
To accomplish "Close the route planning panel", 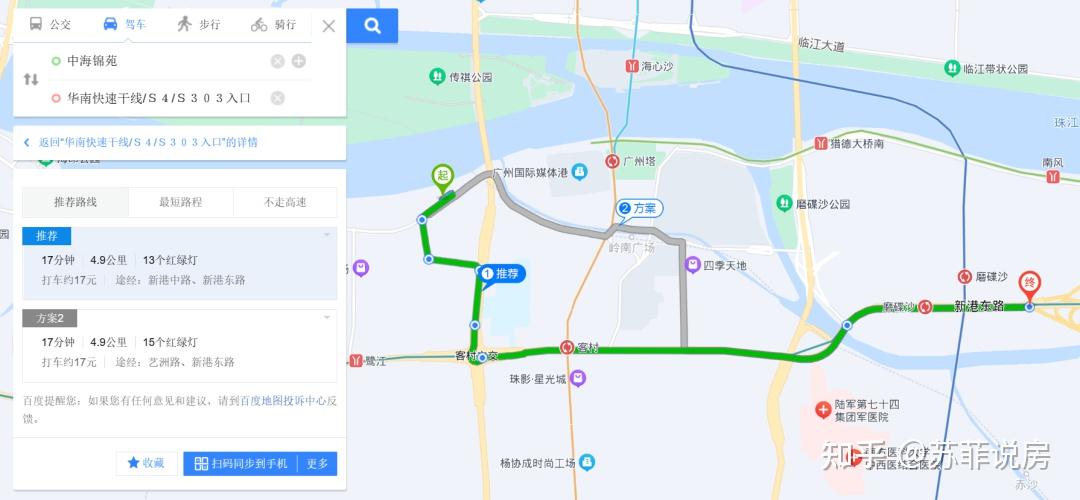I will click(x=328, y=26).
